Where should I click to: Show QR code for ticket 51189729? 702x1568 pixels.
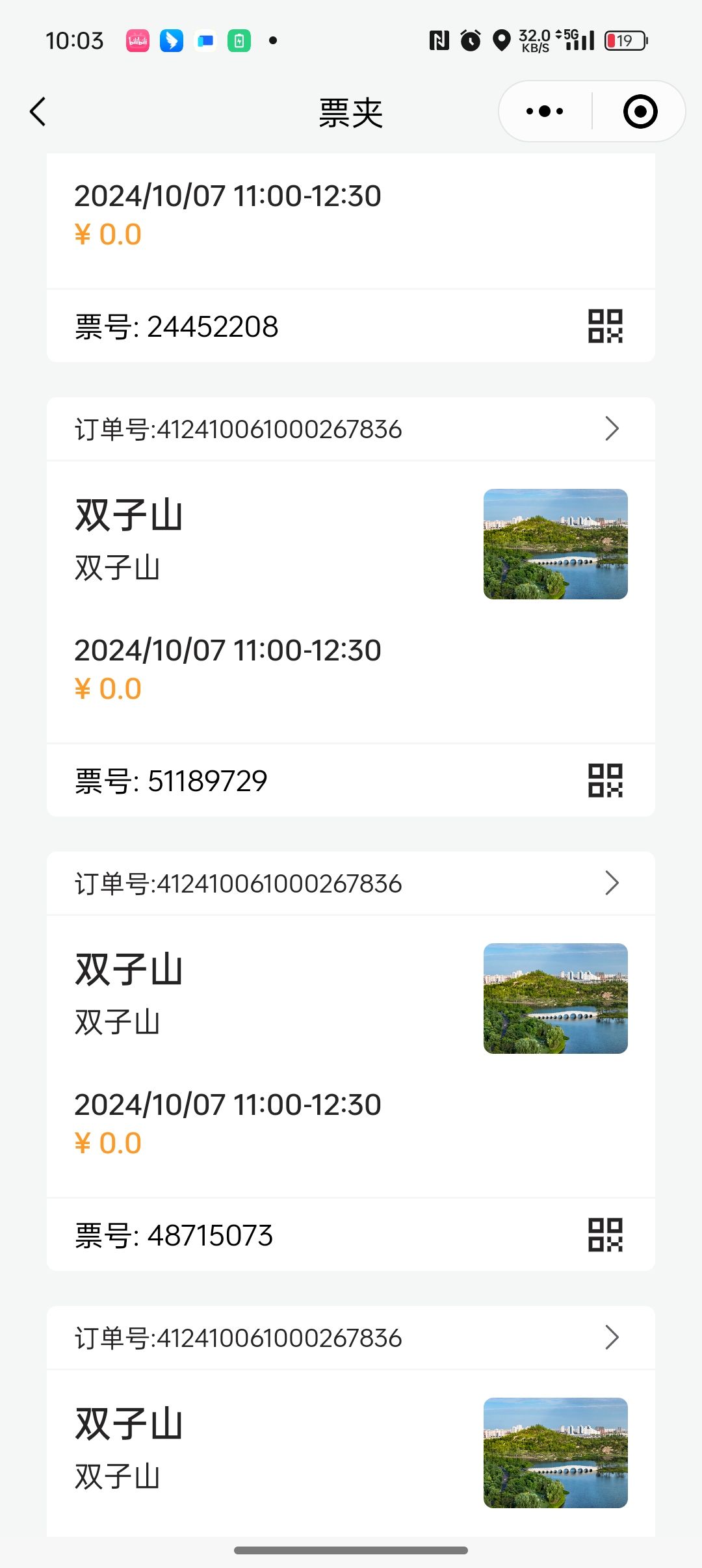point(605,780)
